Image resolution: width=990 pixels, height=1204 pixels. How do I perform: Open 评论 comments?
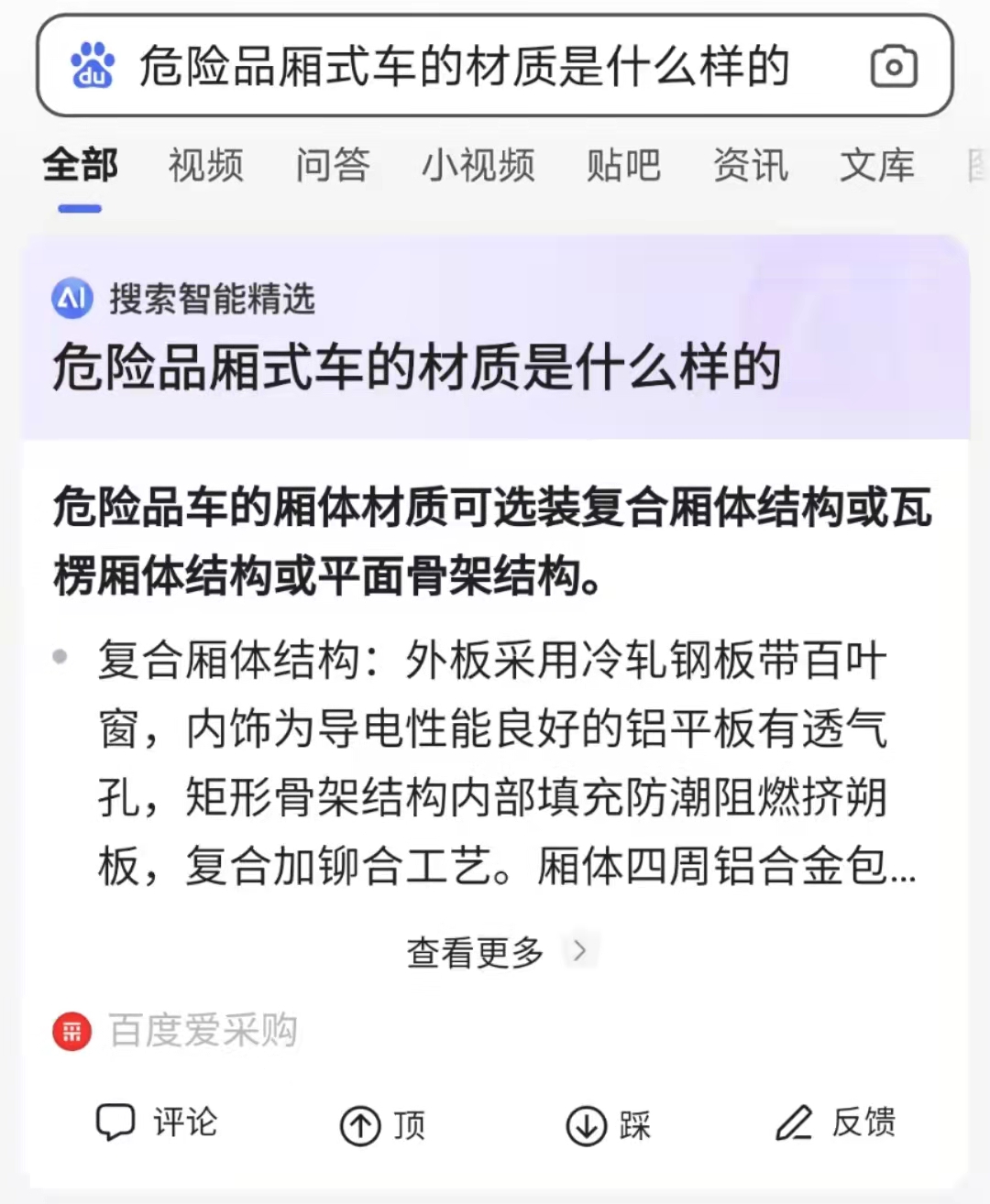pos(157,1122)
